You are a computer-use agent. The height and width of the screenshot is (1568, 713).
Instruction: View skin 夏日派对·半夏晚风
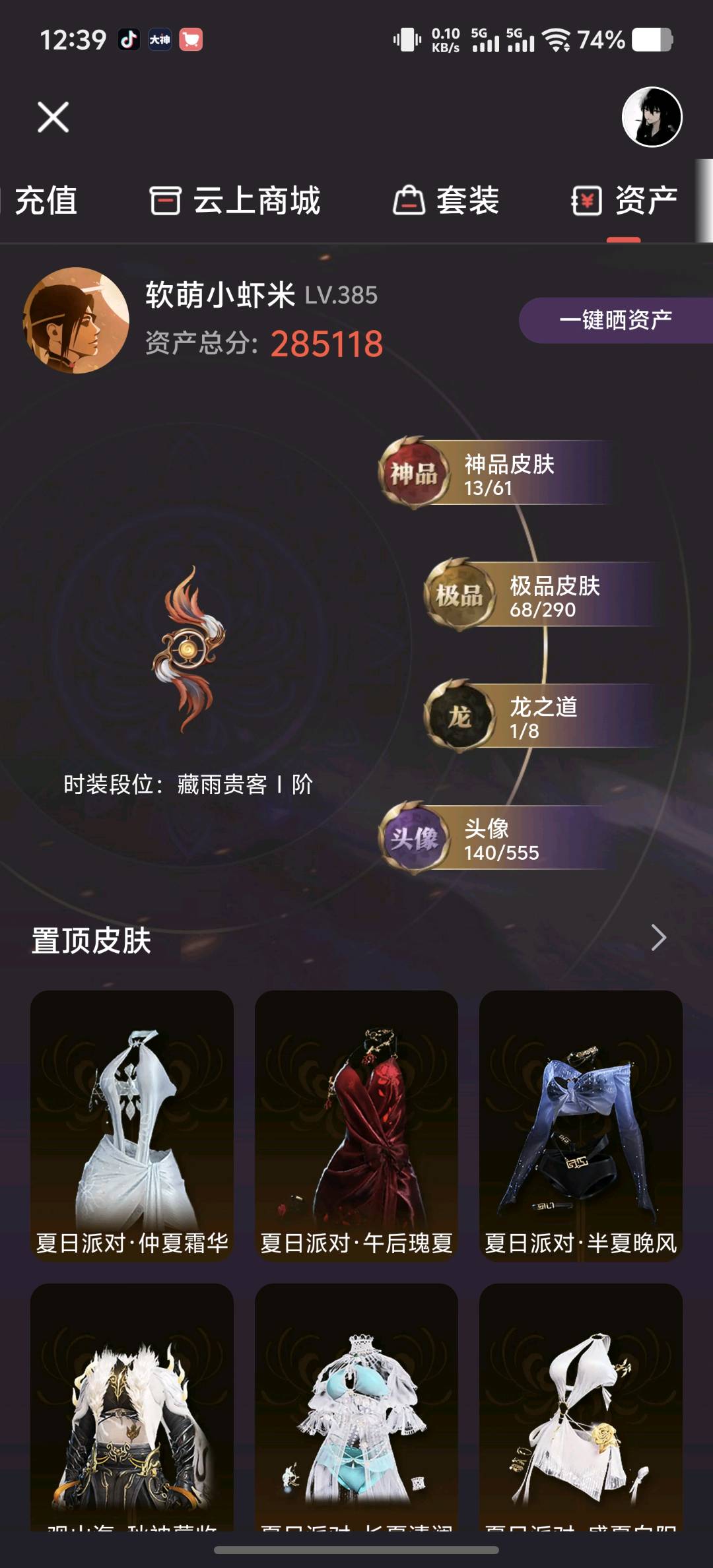[x=581, y=1125]
